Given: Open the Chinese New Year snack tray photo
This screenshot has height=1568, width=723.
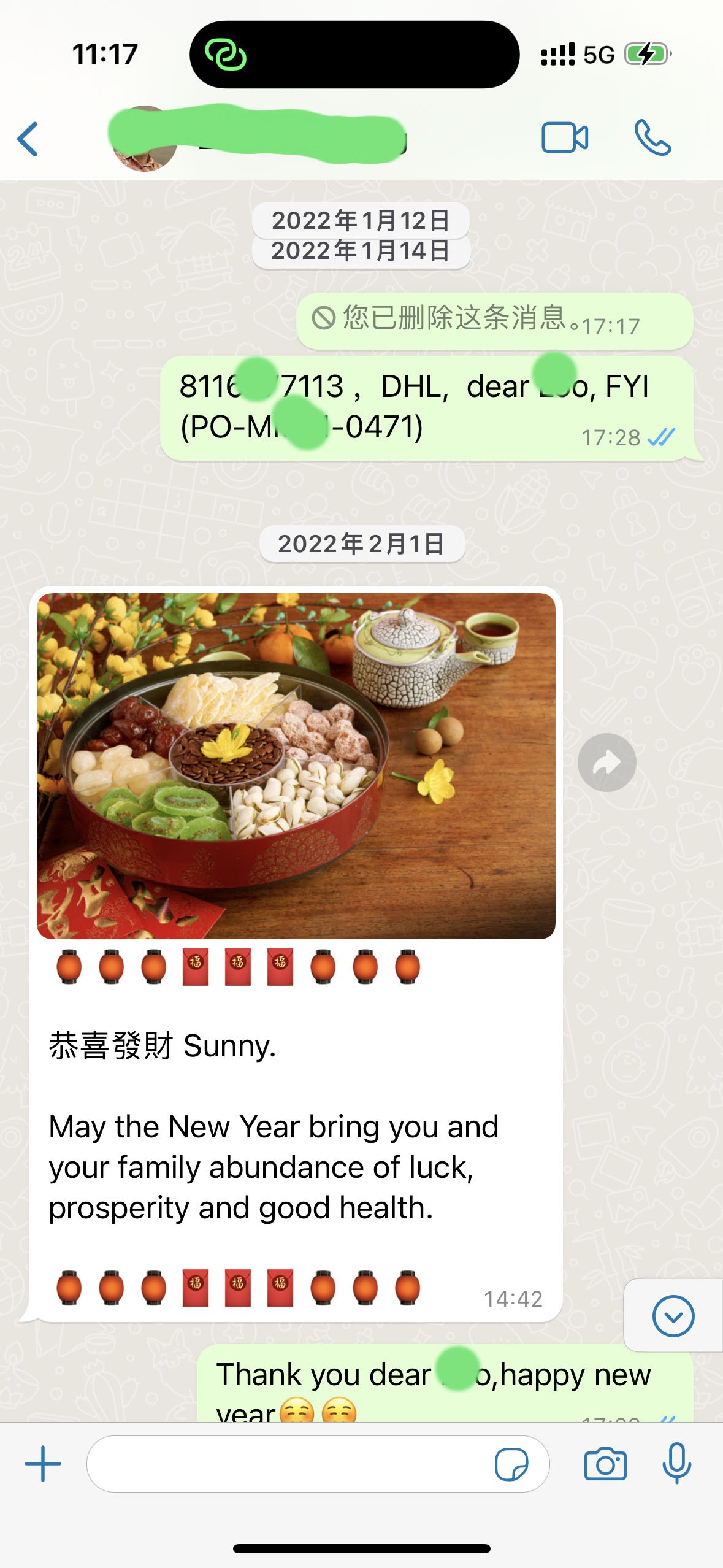Looking at the screenshot, I should pos(296,765).
